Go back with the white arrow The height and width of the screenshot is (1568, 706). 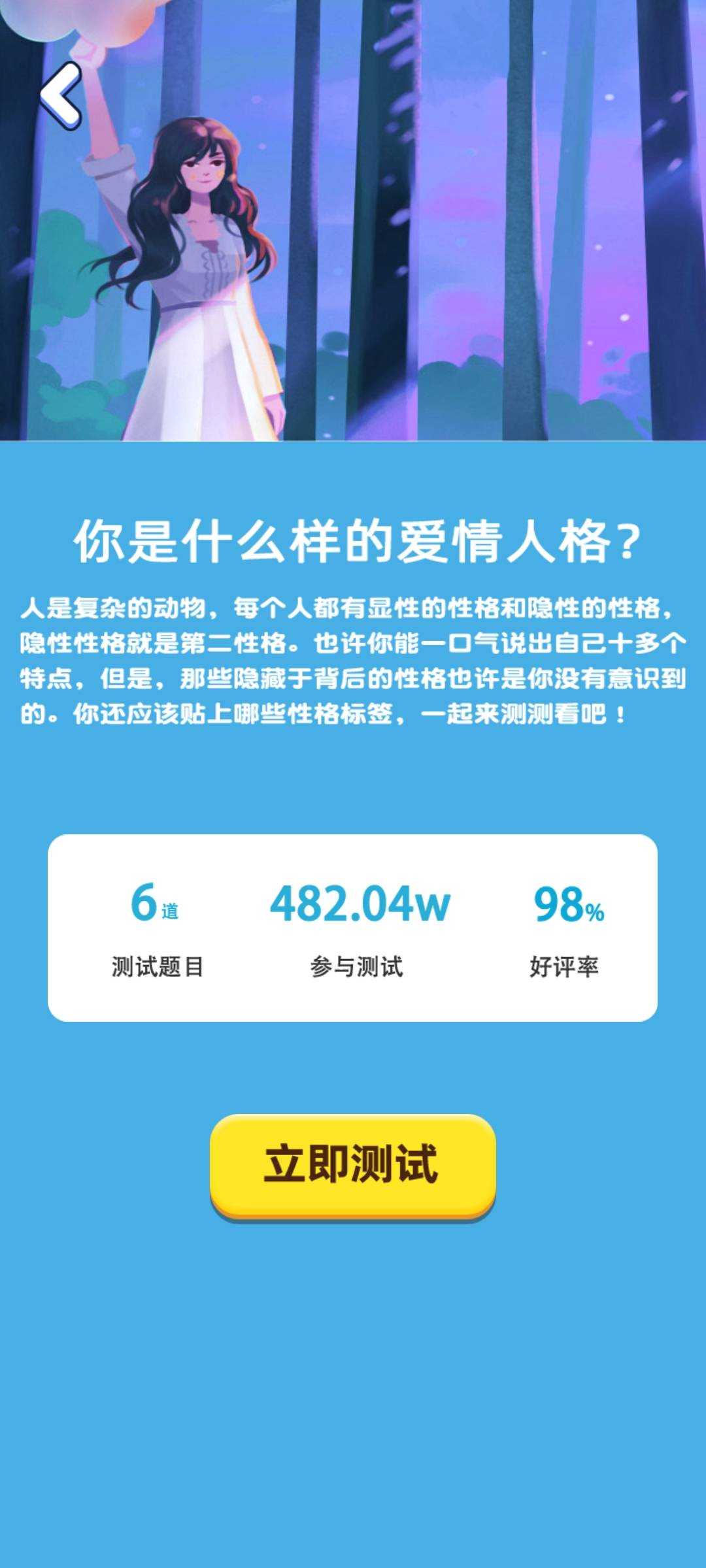61,96
